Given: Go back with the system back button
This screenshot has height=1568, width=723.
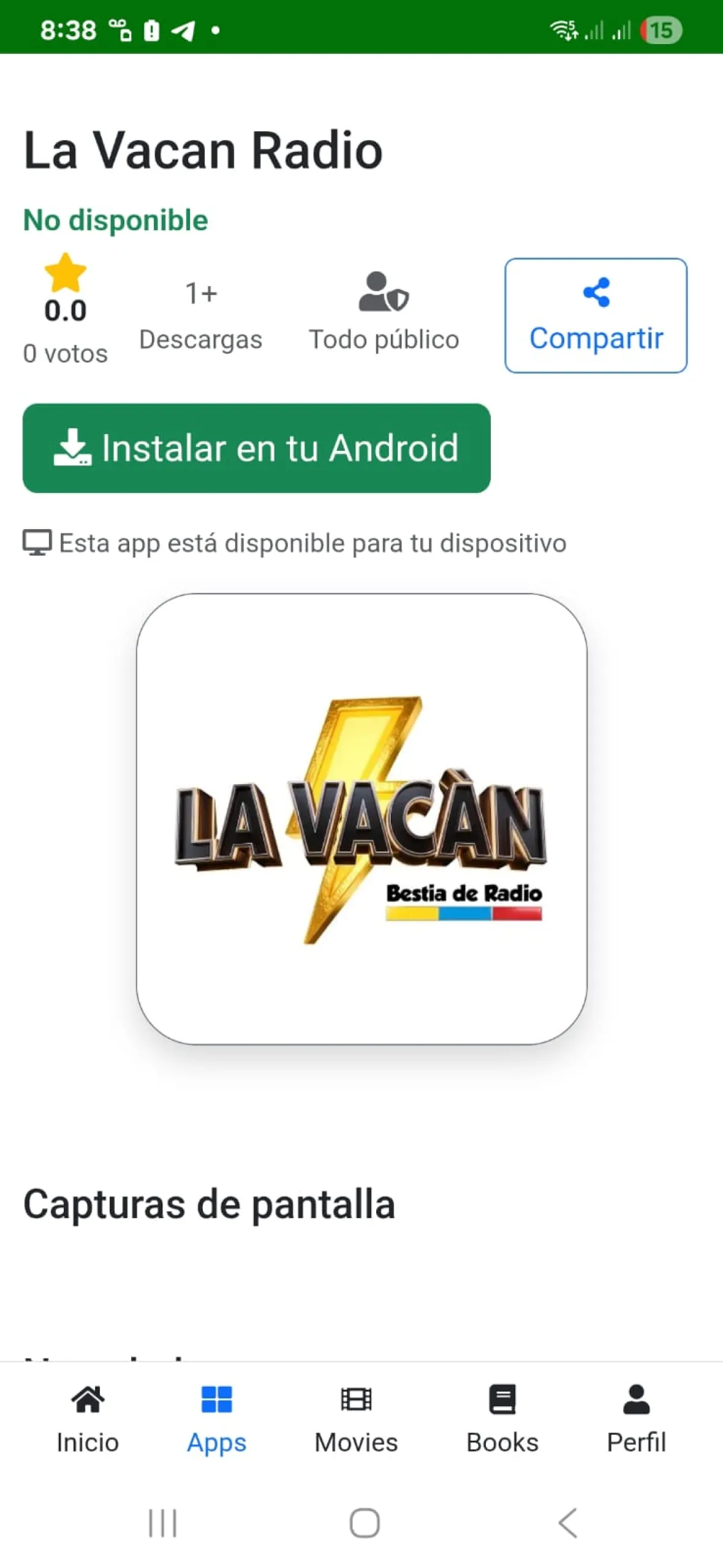Looking at the screenshot, I should (x=567, y=1523).
